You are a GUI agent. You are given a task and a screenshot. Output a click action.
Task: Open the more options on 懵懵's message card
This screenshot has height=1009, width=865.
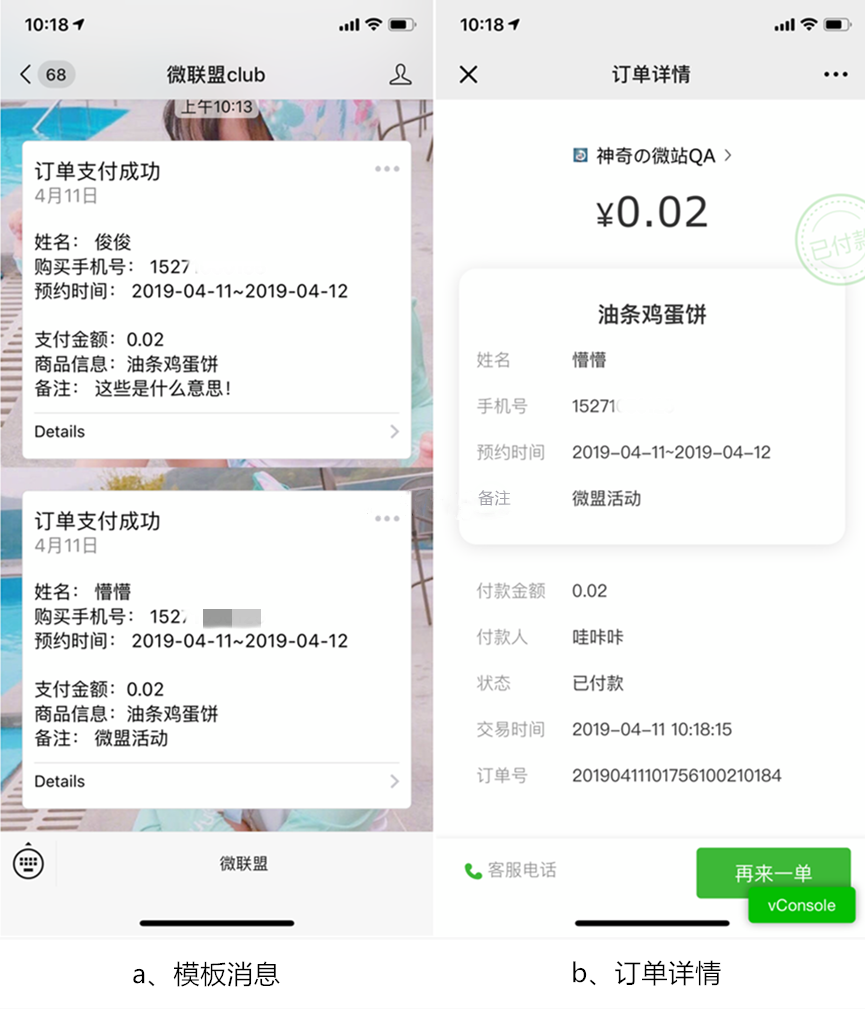pos(387,518)
